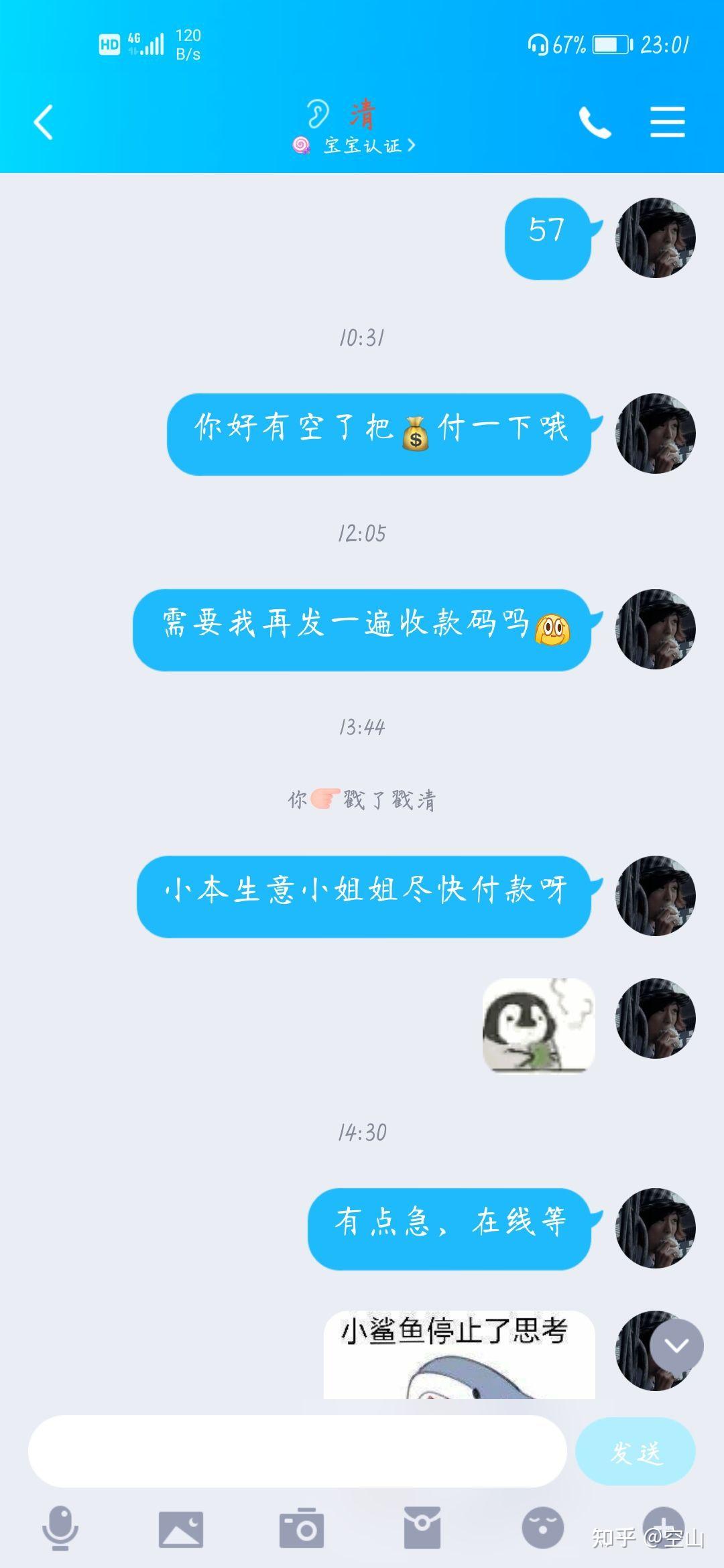Tap the avatar next to the 57 message

coord(656,238)
